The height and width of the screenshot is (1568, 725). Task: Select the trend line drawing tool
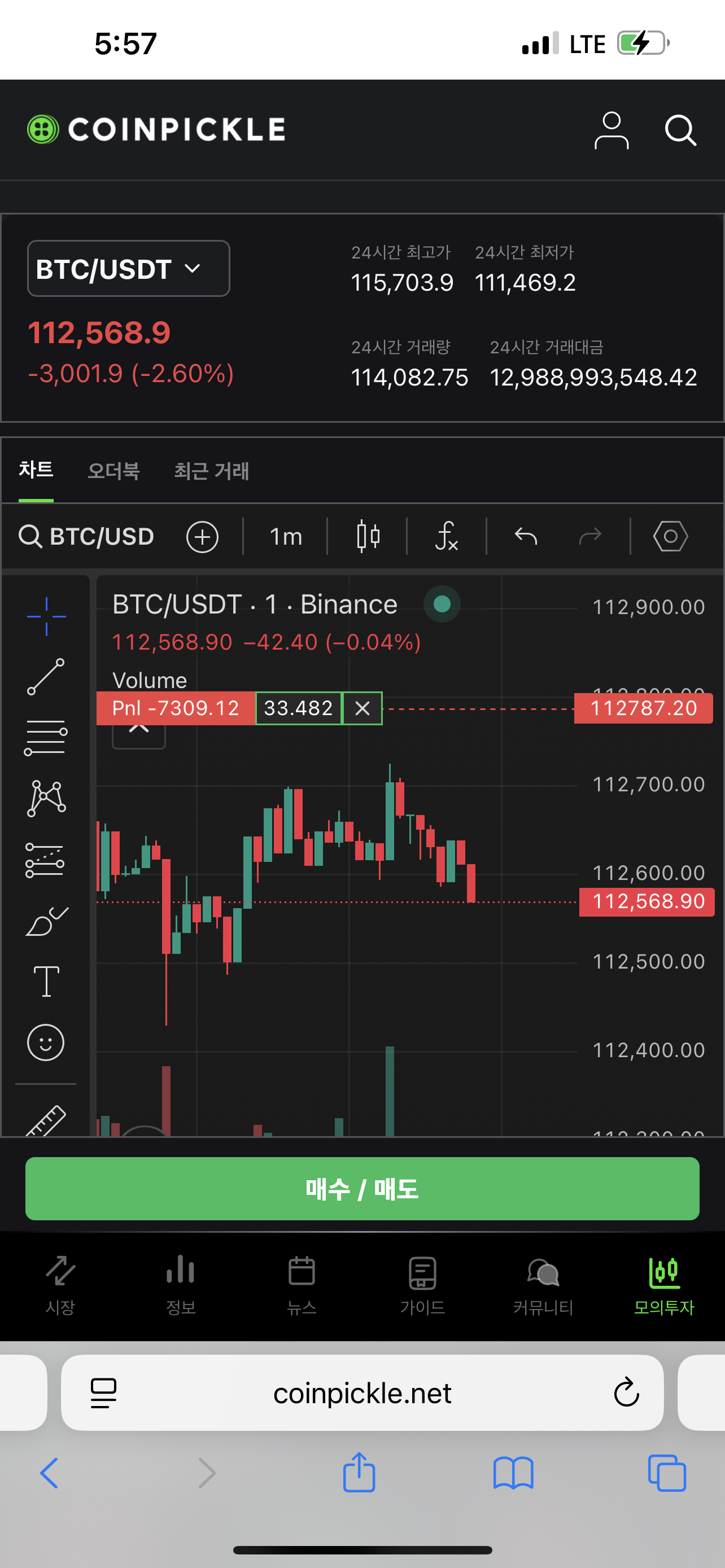point(46,676)
